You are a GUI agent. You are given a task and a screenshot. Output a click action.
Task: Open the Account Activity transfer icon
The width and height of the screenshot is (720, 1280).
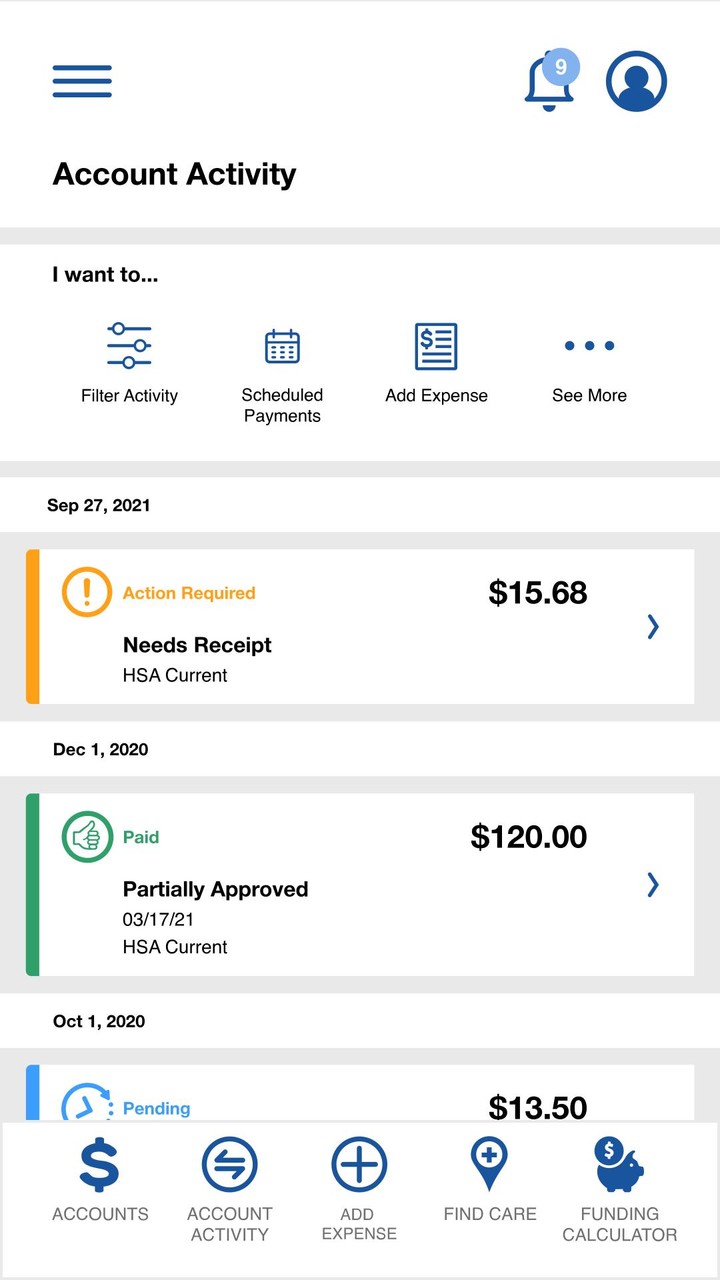point(230,1164)
